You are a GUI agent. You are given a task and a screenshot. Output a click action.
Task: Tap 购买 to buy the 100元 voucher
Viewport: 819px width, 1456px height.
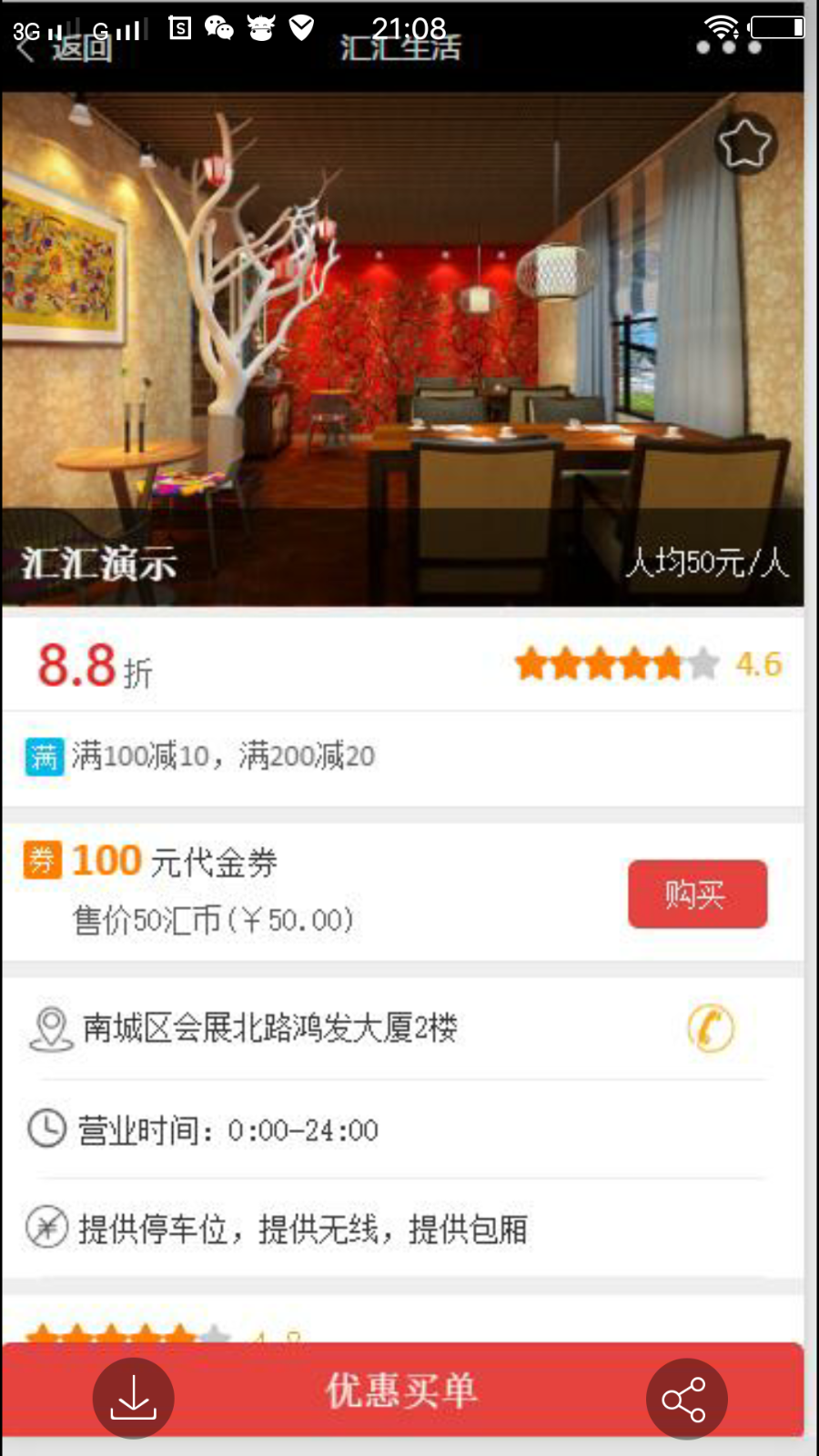coord(697,894)
